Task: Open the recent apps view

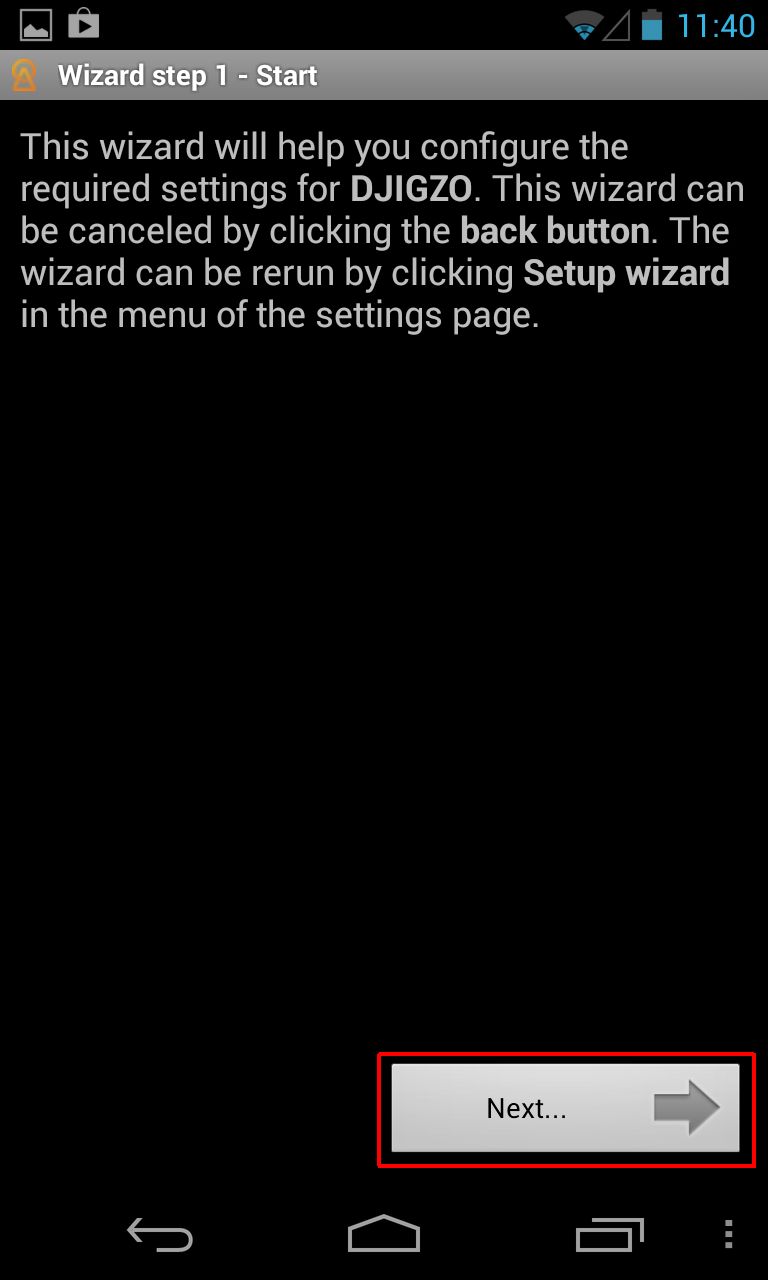Action: click(x=609, y=1235)
